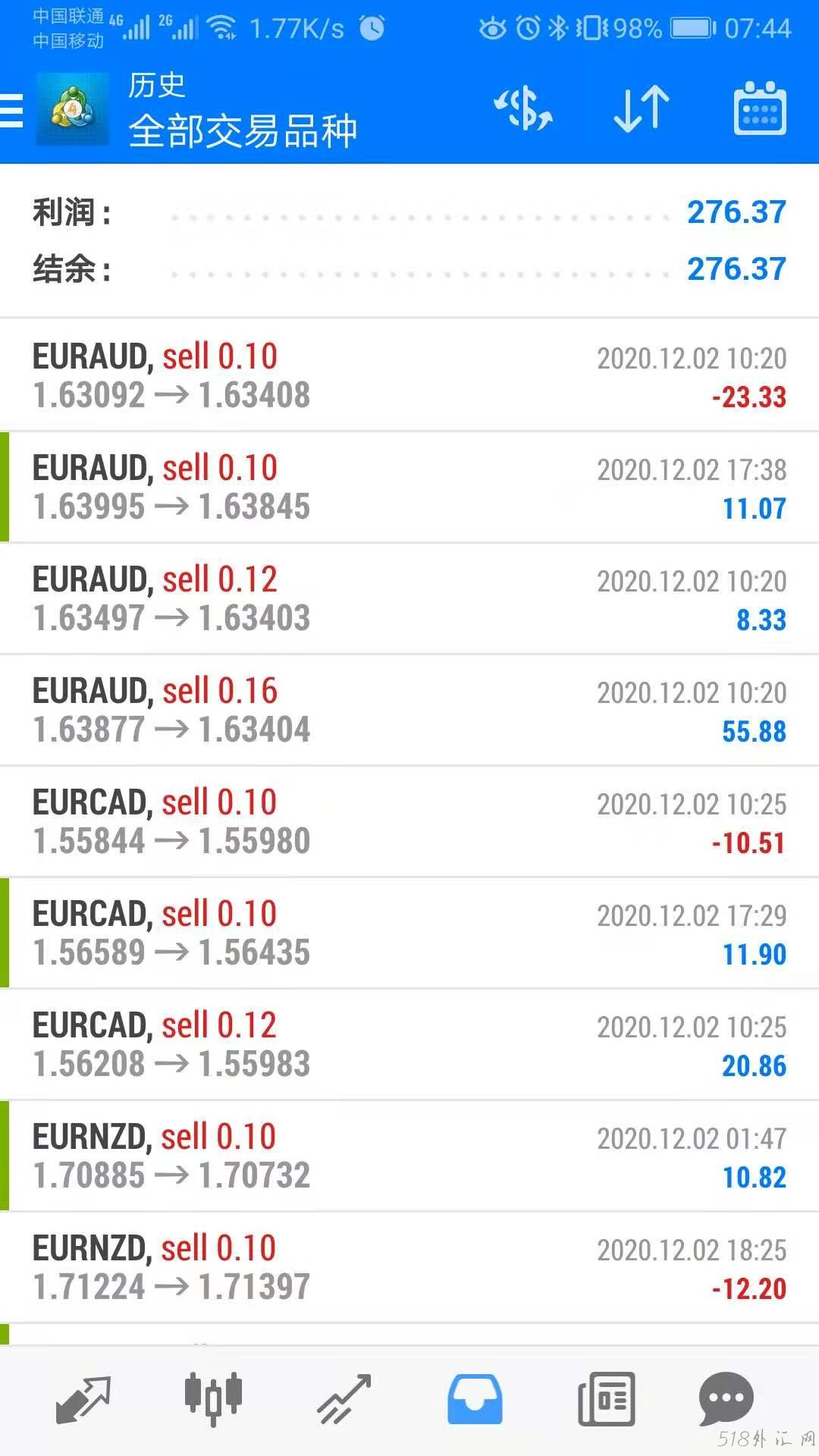819x1456 pixels.
Task: Switch to the Quotes tab
Action: [83, 1398]
